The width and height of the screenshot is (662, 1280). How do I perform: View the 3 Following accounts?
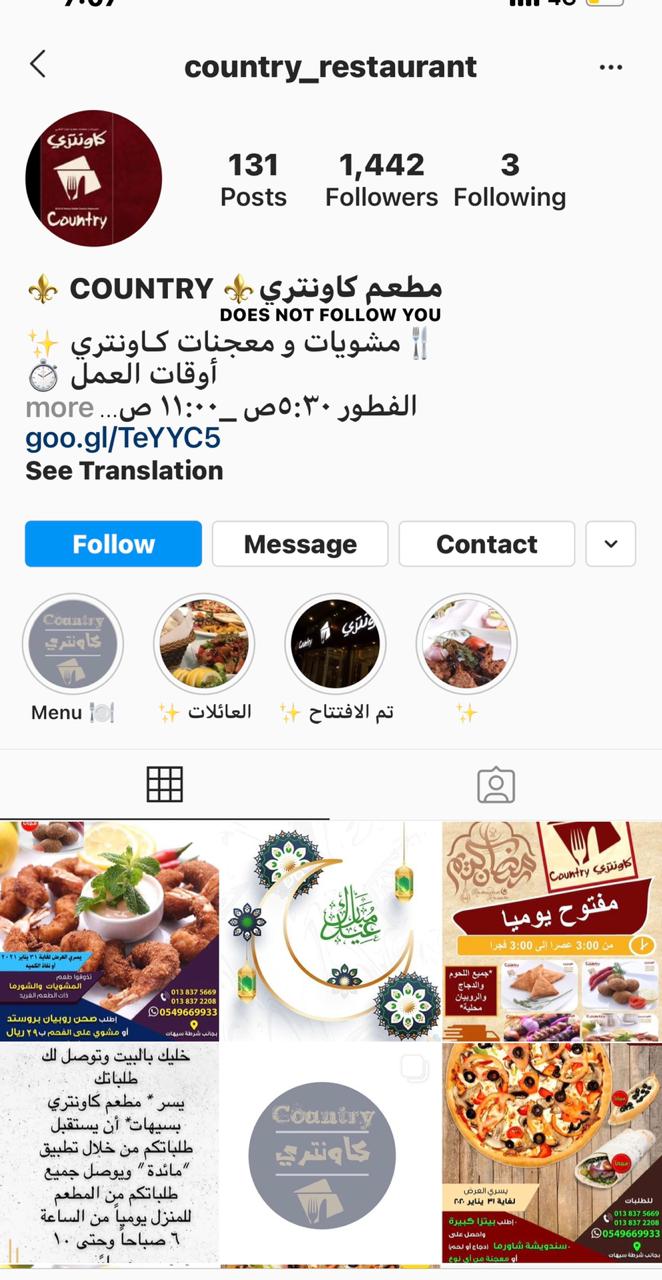click(509, 179)
